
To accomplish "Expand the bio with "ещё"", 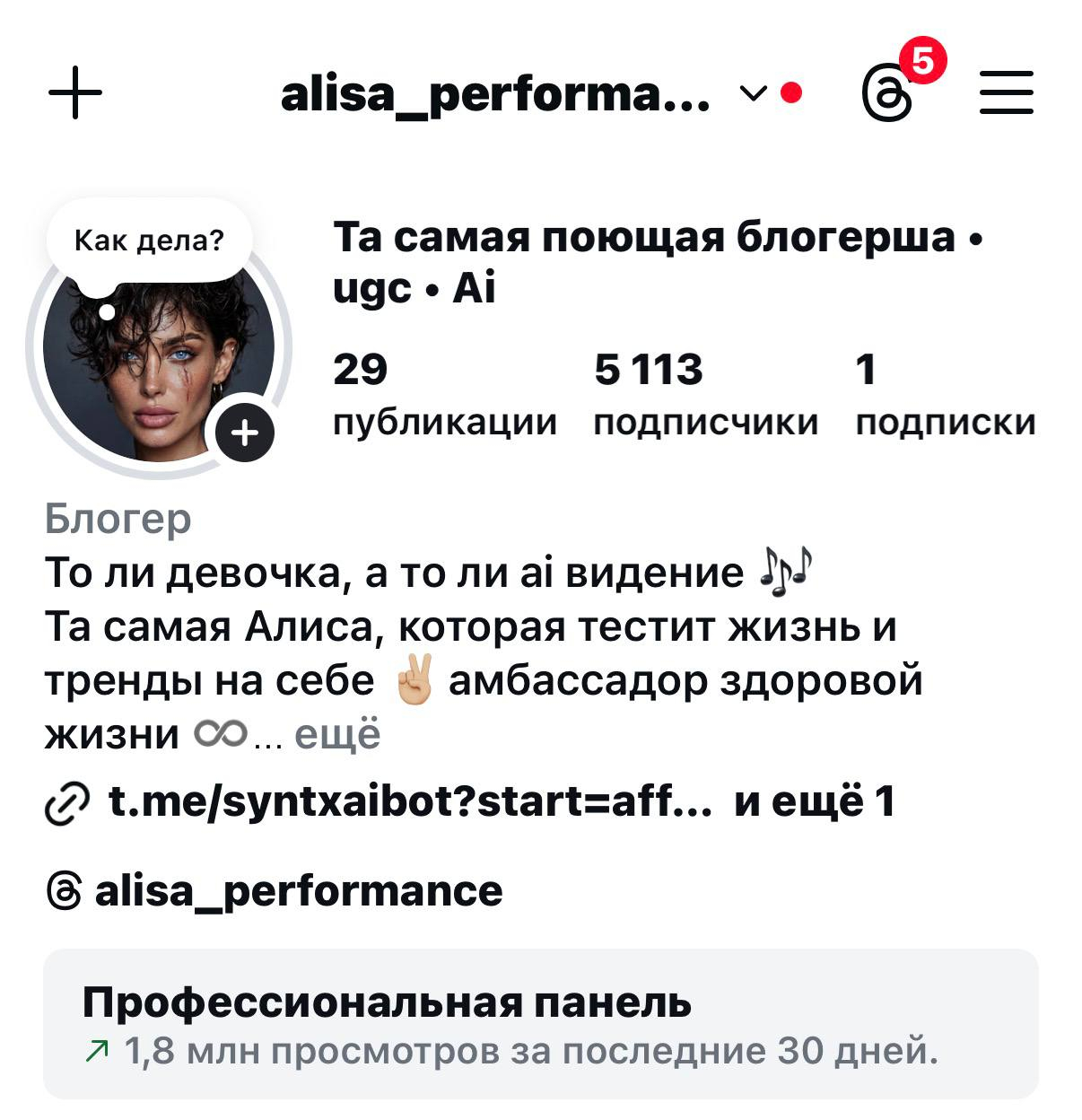I will (337, 734).
